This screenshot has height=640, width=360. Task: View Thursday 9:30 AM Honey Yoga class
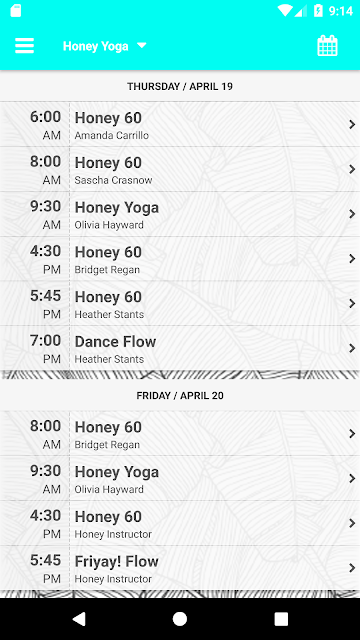click(x=180, y=214)
